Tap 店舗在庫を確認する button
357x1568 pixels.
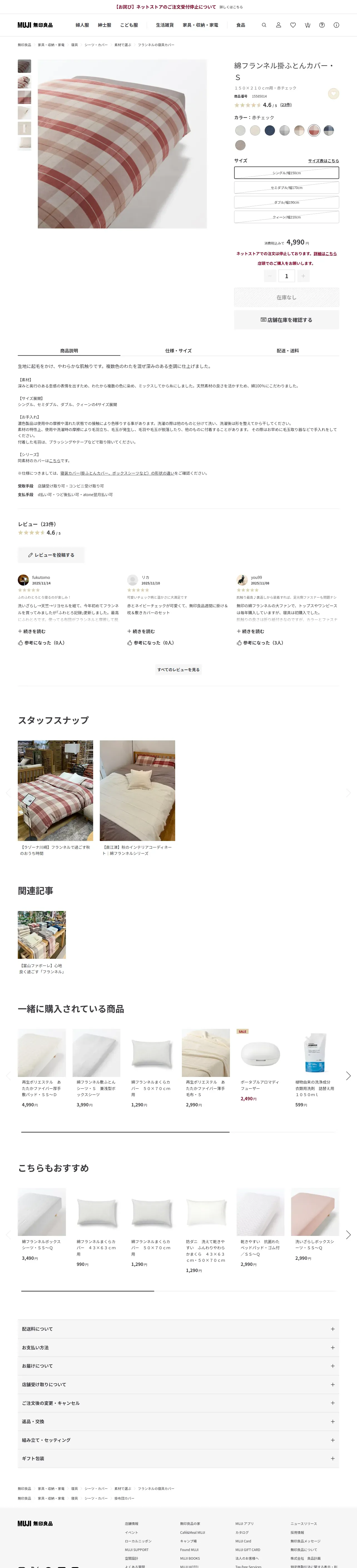tap(286, 320)
